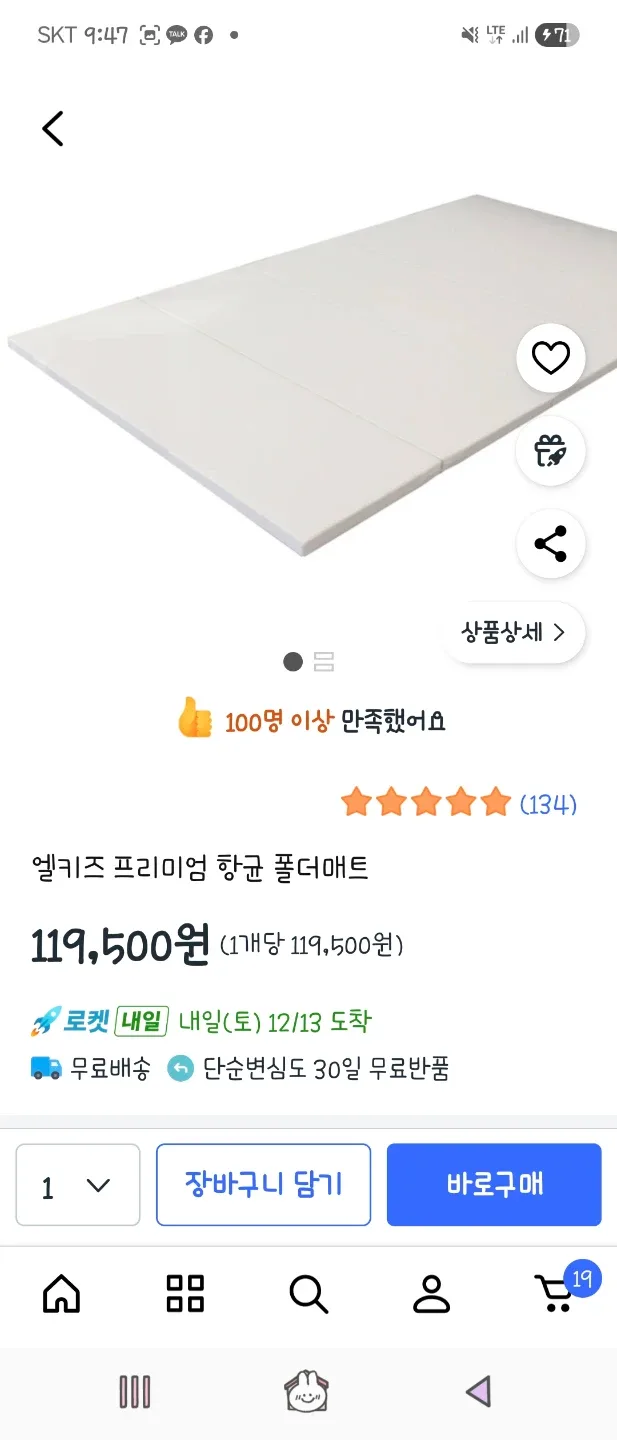
Task: Open recent apps from system navigation
Action: [135, 1392]
